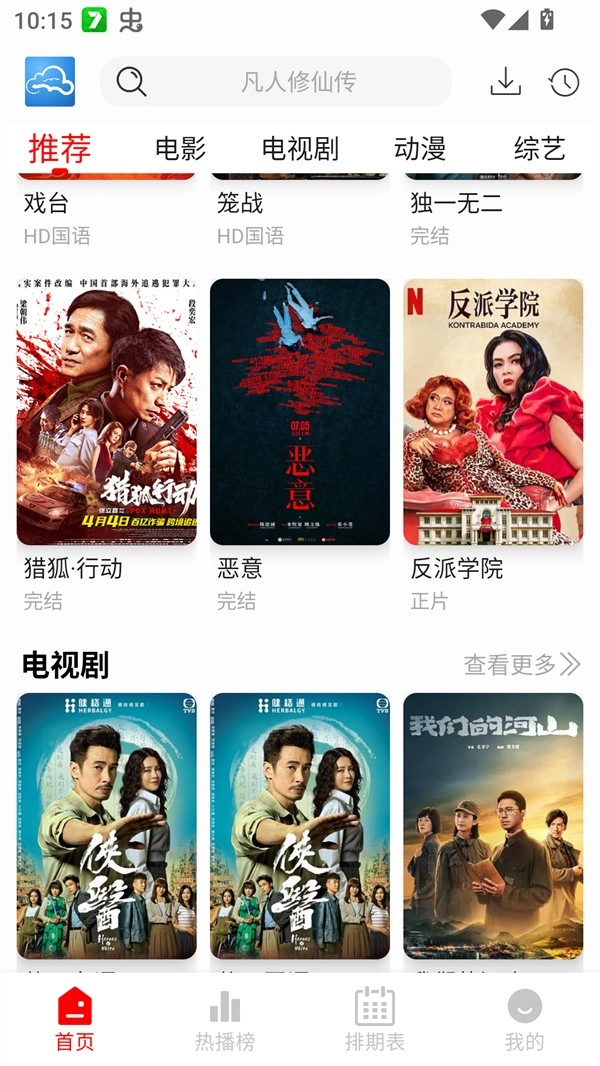
Task: Open the downloads icon
Action: (506, 82)
